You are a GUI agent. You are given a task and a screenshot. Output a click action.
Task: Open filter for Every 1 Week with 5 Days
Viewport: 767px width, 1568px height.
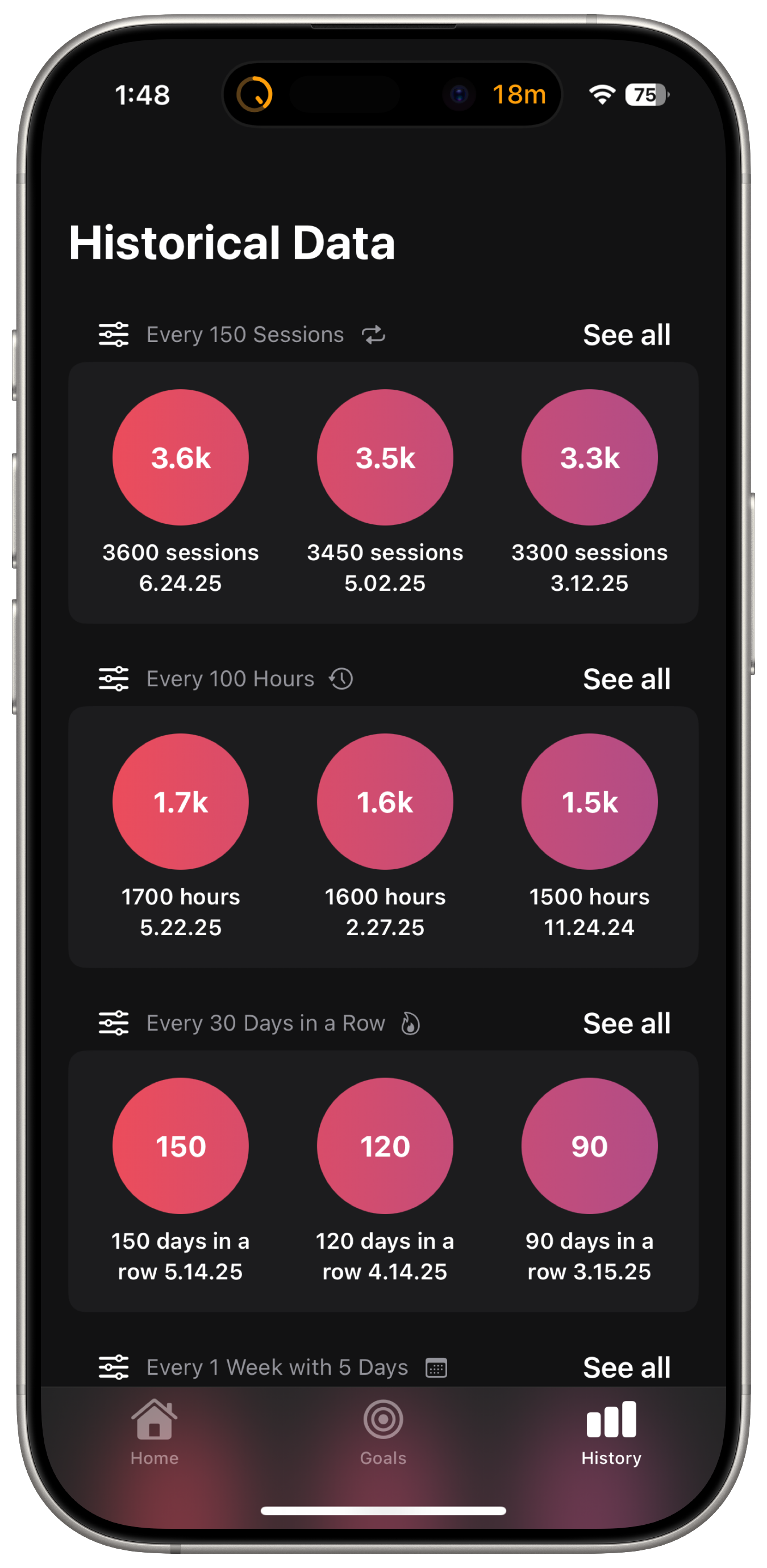click(x=114, y=1367)
